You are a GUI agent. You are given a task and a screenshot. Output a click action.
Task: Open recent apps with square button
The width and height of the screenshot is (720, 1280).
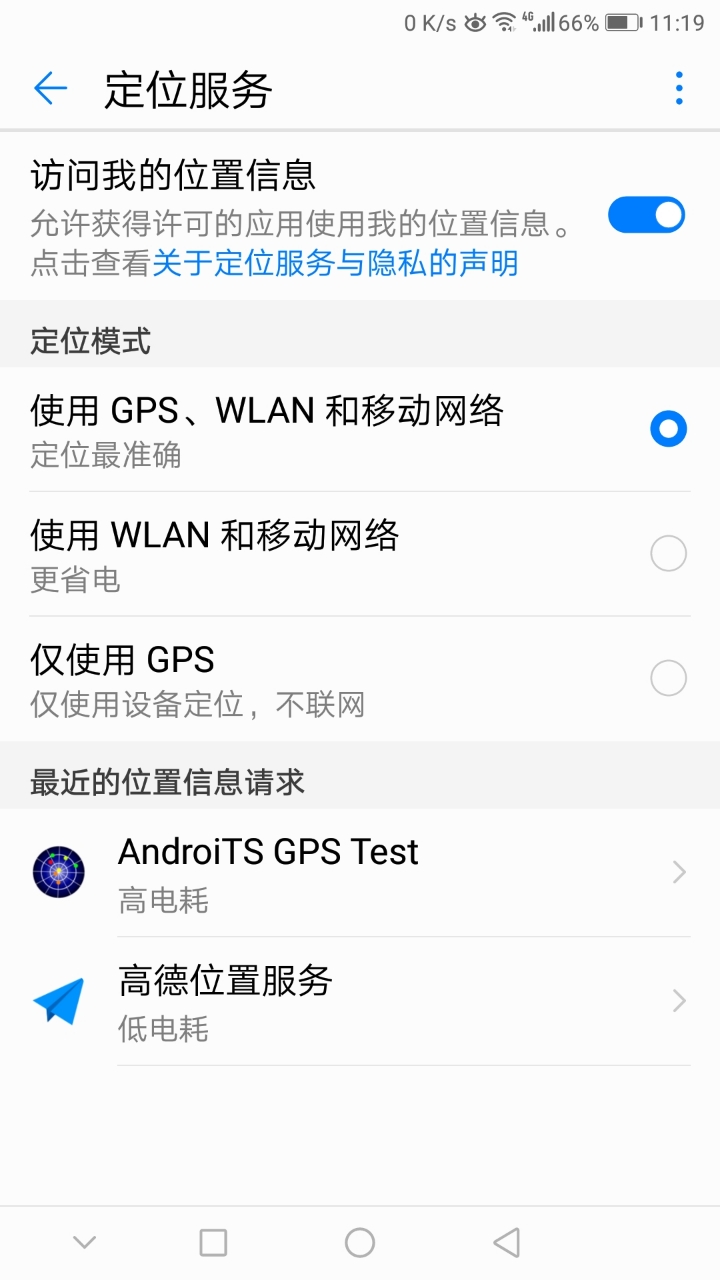pos(213,1243)
